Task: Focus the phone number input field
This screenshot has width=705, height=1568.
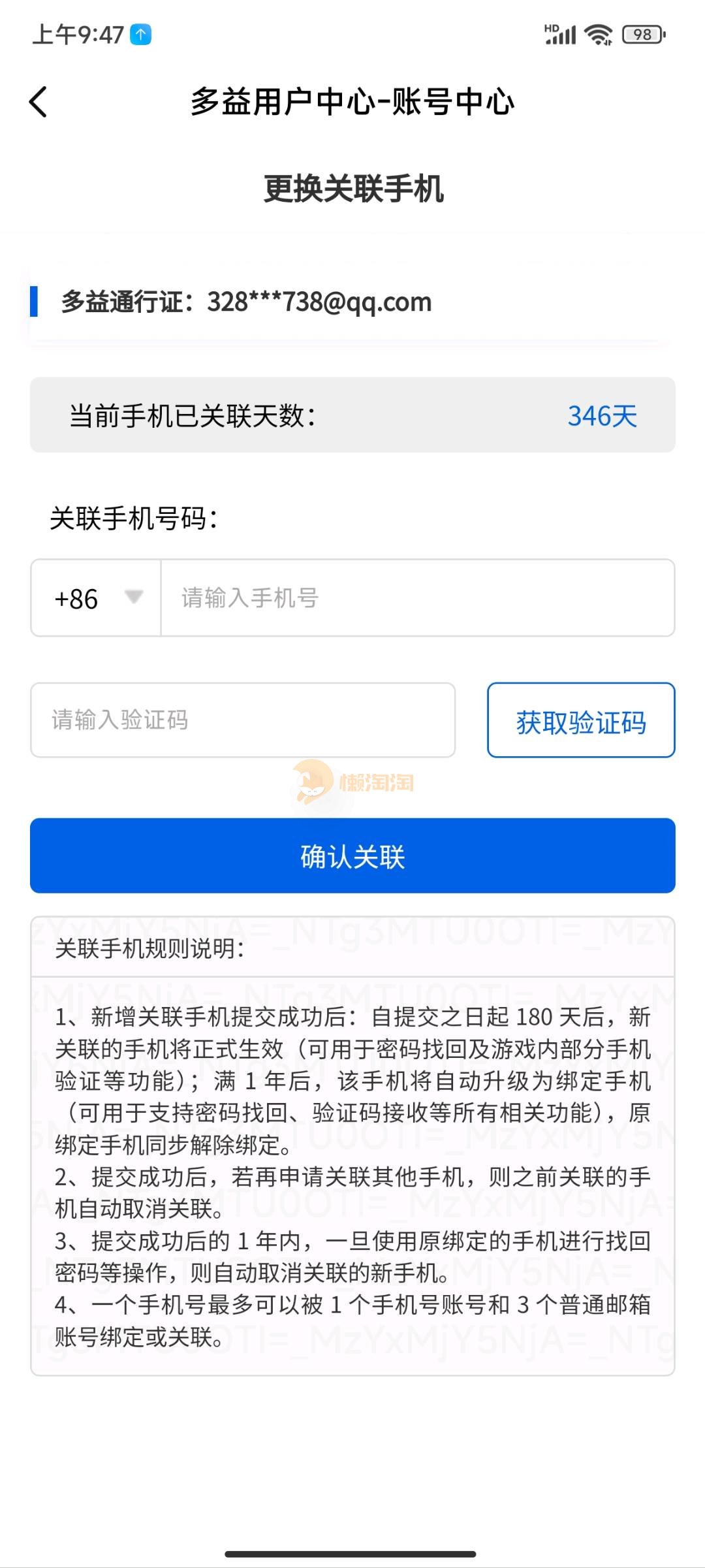Action: (416, 598)
